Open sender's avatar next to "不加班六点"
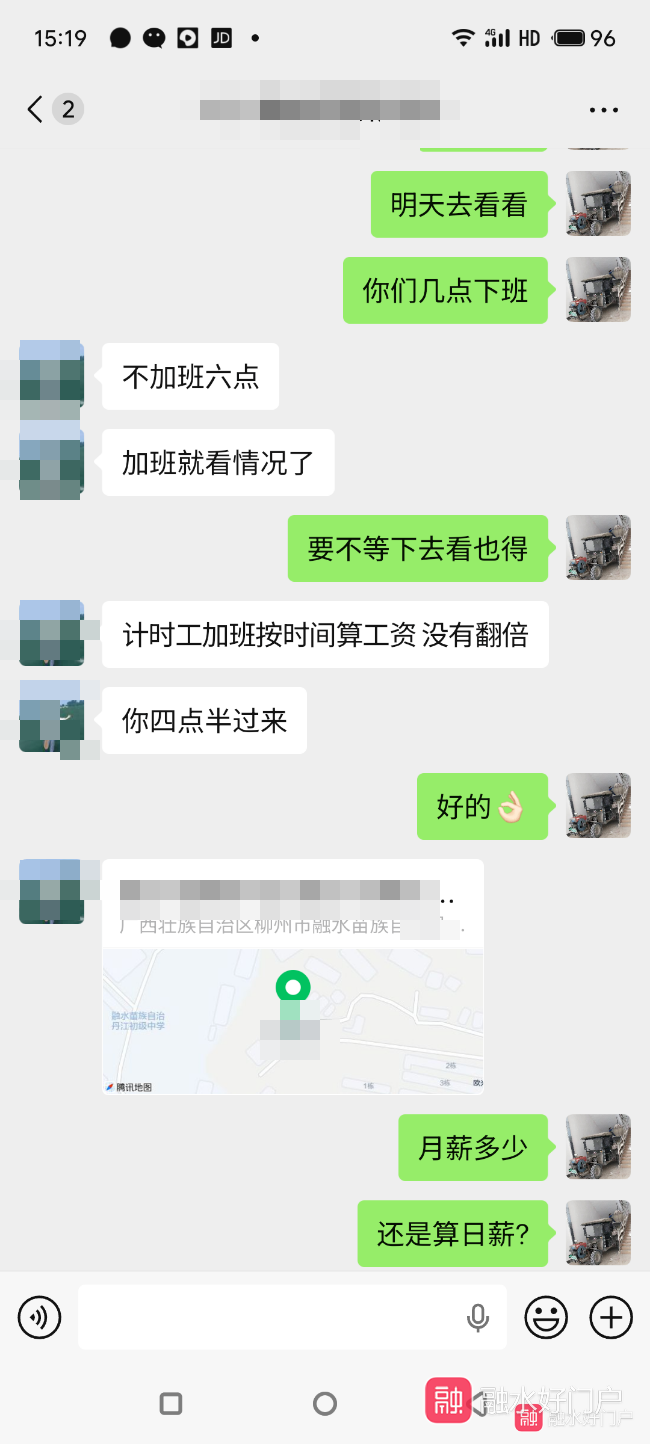Image resolution: width=650 pixels, height=1444 pixels. tap(52, 376)
